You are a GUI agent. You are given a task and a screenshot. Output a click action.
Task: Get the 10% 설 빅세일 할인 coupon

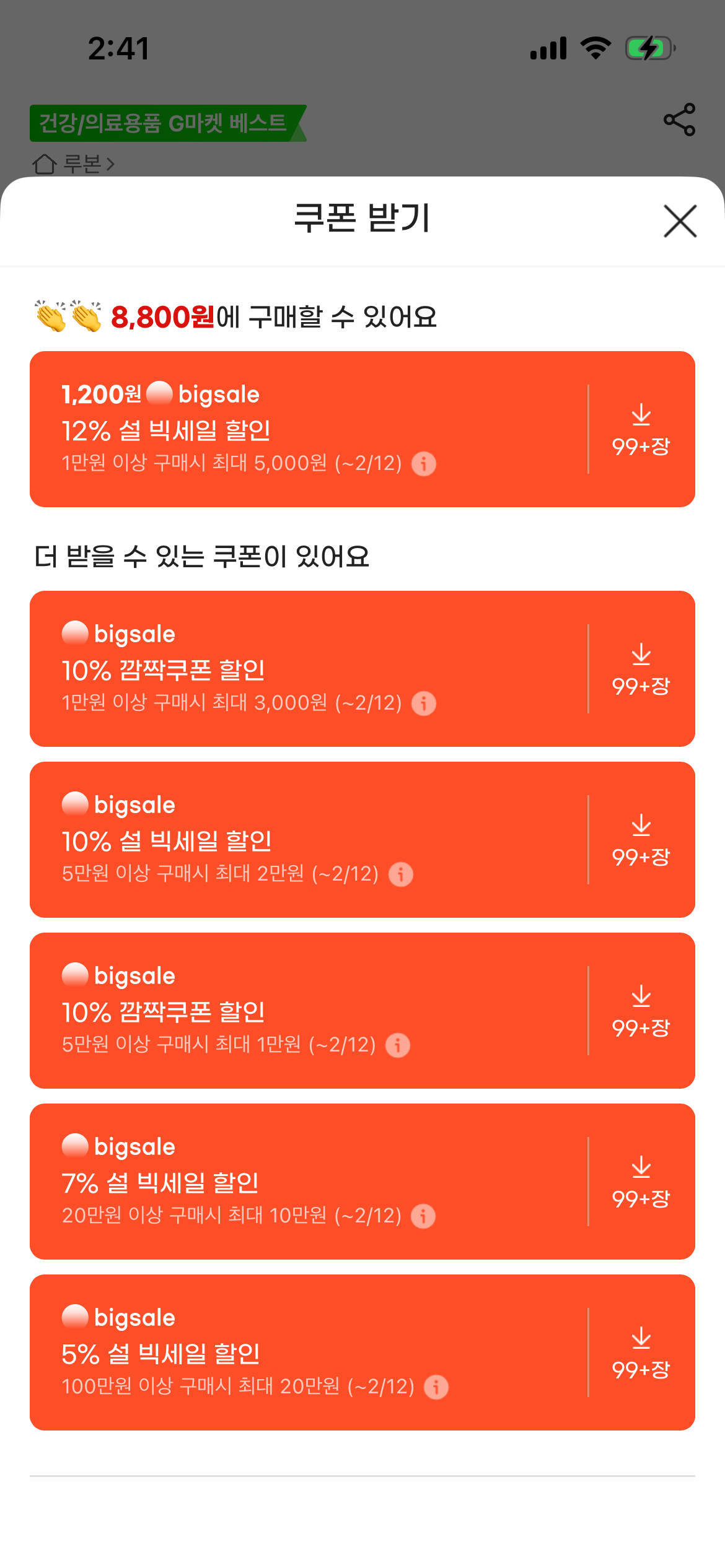(x=641, y=840)
